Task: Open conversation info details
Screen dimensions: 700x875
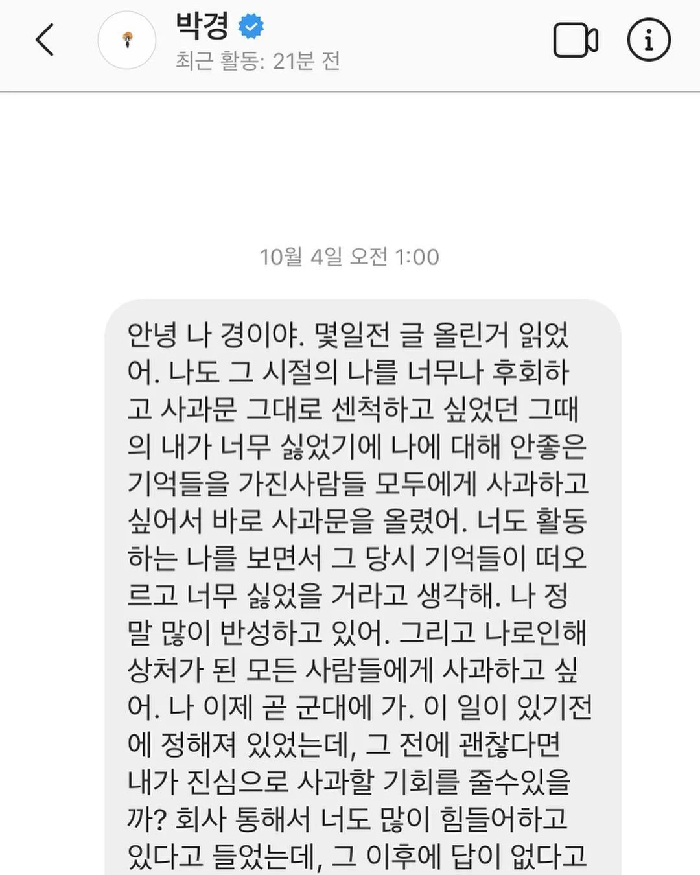Action: tap(648, 41)
